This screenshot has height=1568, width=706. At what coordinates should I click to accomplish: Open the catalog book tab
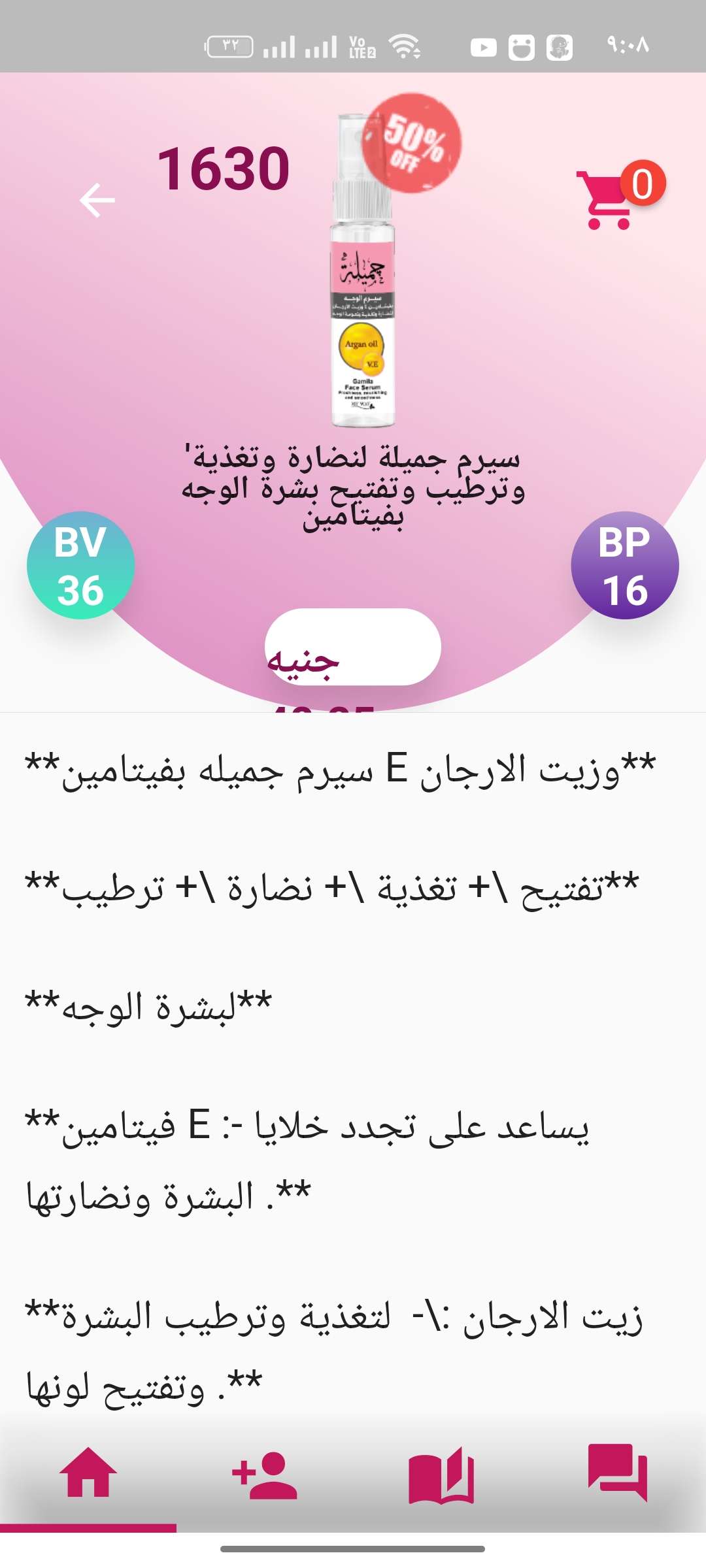tap(441, 1475)
